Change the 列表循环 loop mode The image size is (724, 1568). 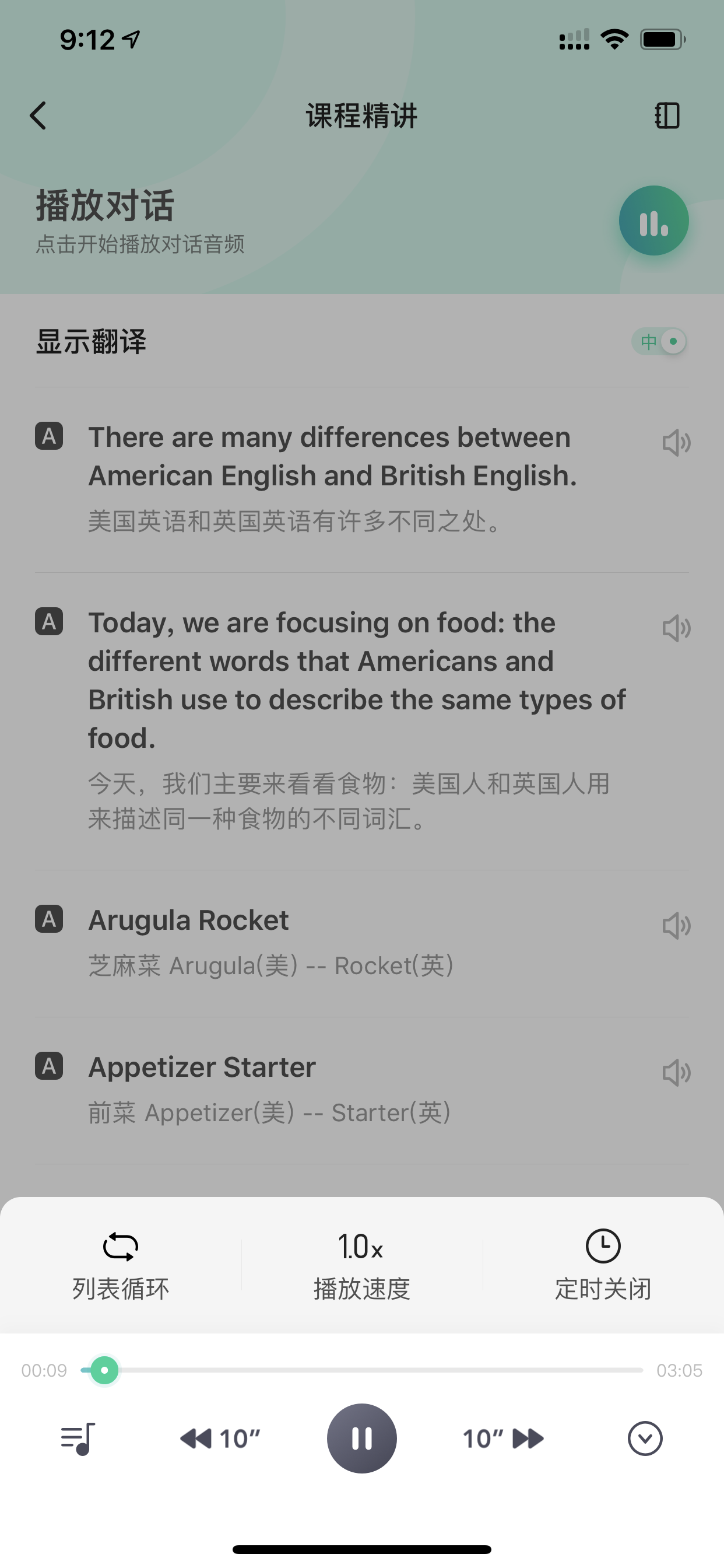[121, 1265]
